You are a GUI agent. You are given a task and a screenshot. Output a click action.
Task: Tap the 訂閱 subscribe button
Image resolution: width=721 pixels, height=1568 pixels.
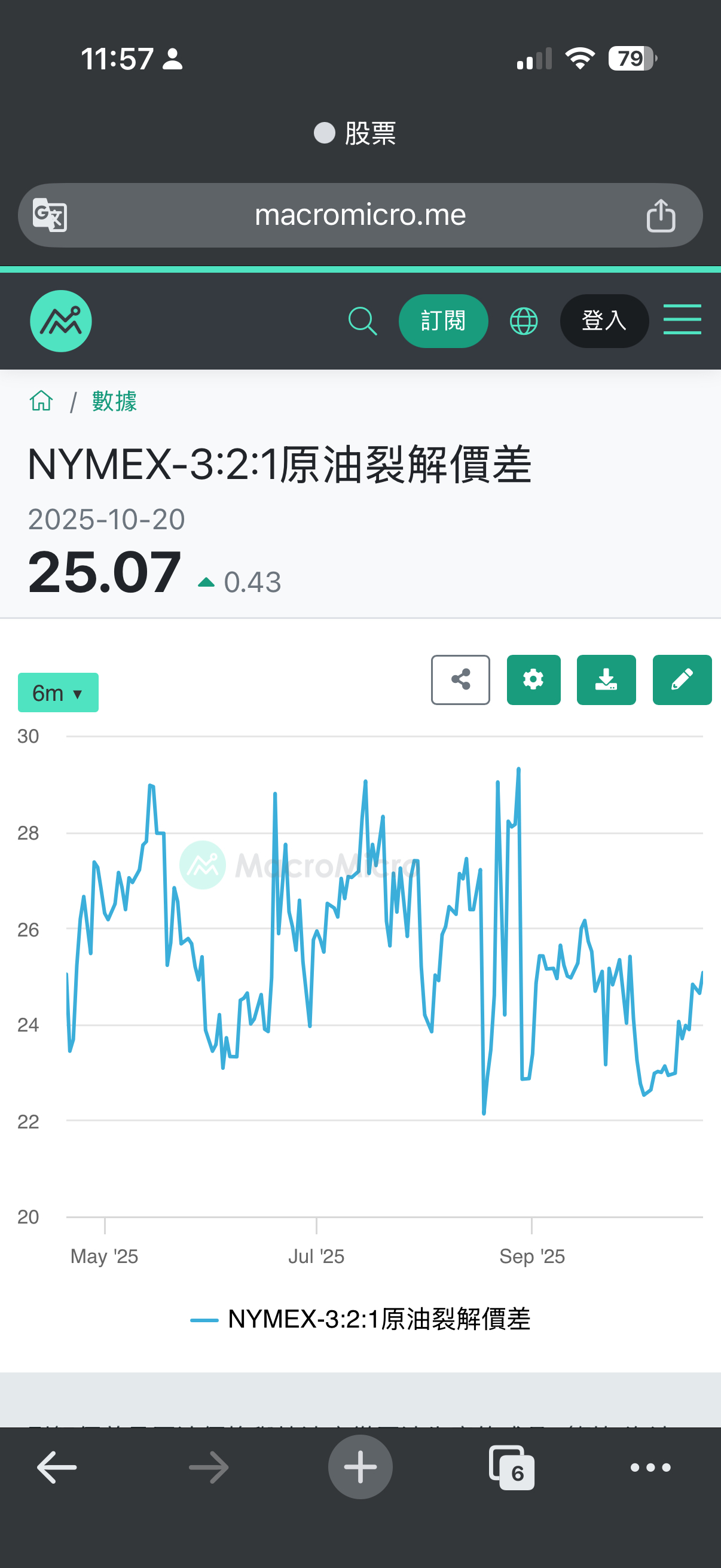443,321
